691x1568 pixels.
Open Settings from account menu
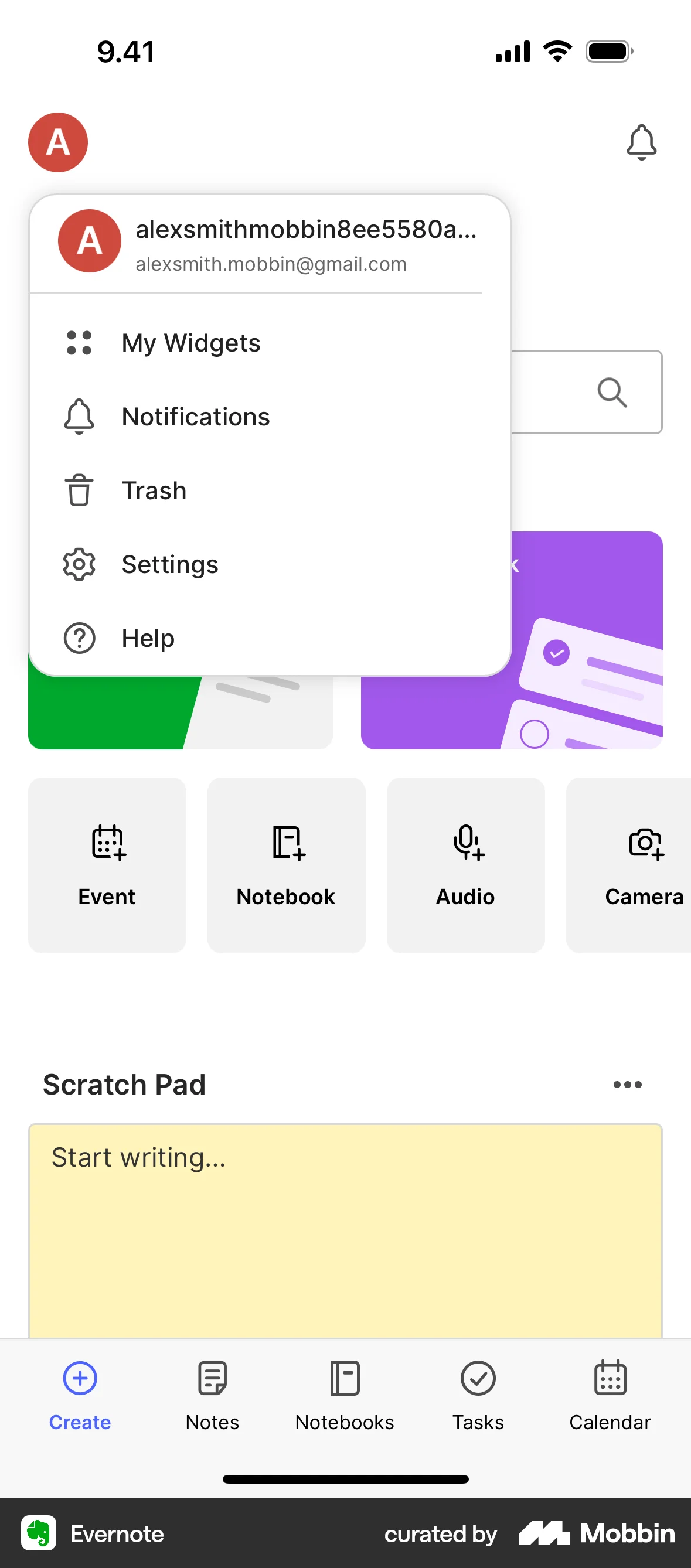point(169,564)
